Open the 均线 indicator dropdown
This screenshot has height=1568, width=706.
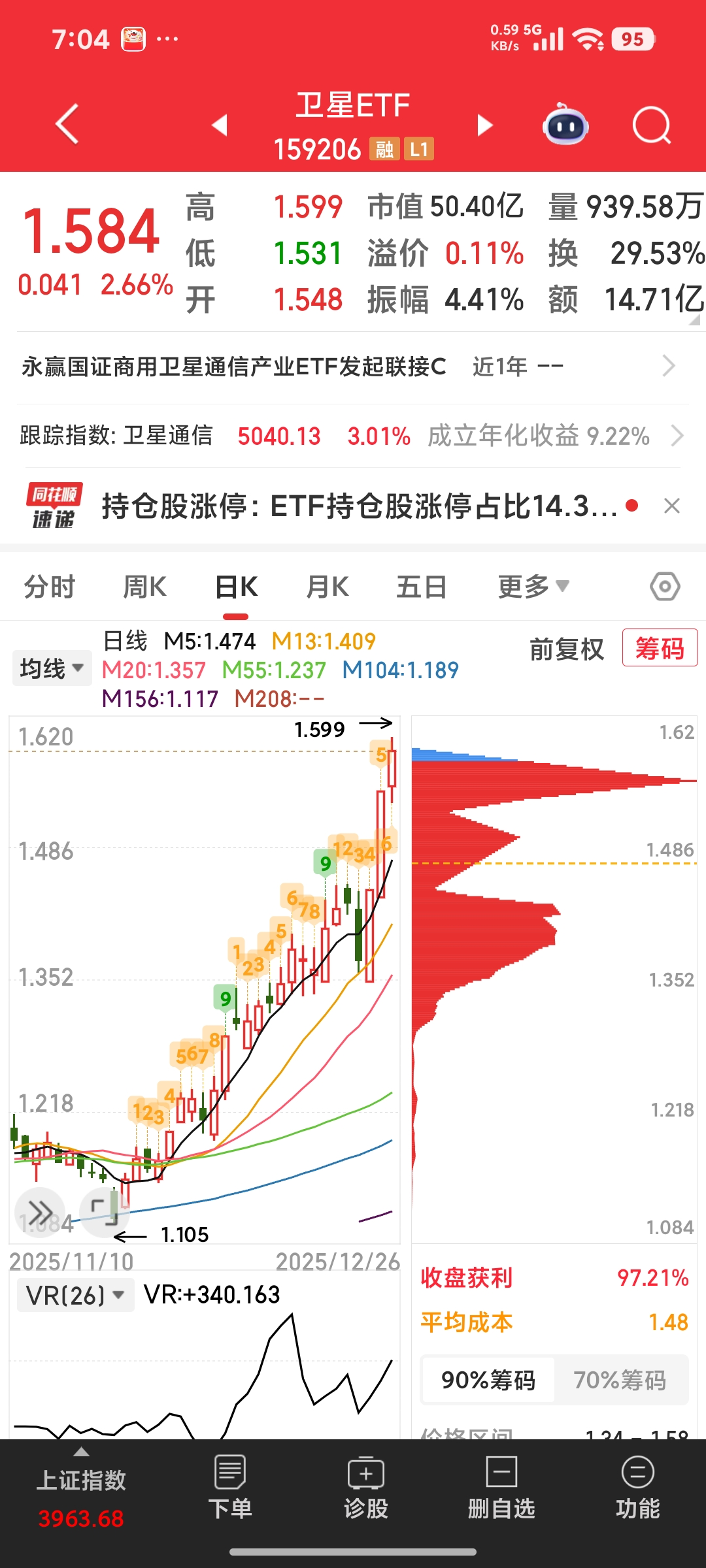52,668
